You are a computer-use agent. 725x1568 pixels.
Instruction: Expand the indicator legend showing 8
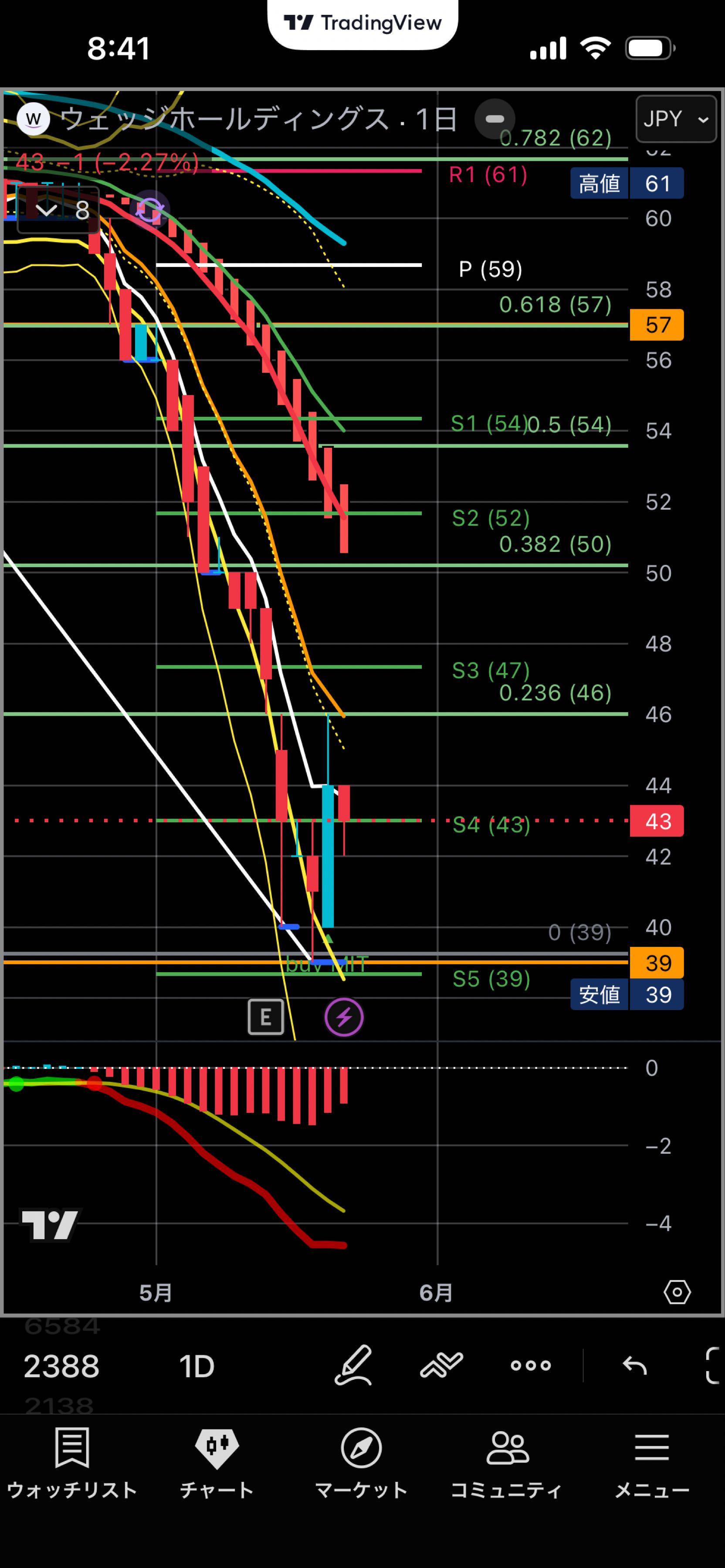pos(58,210)
